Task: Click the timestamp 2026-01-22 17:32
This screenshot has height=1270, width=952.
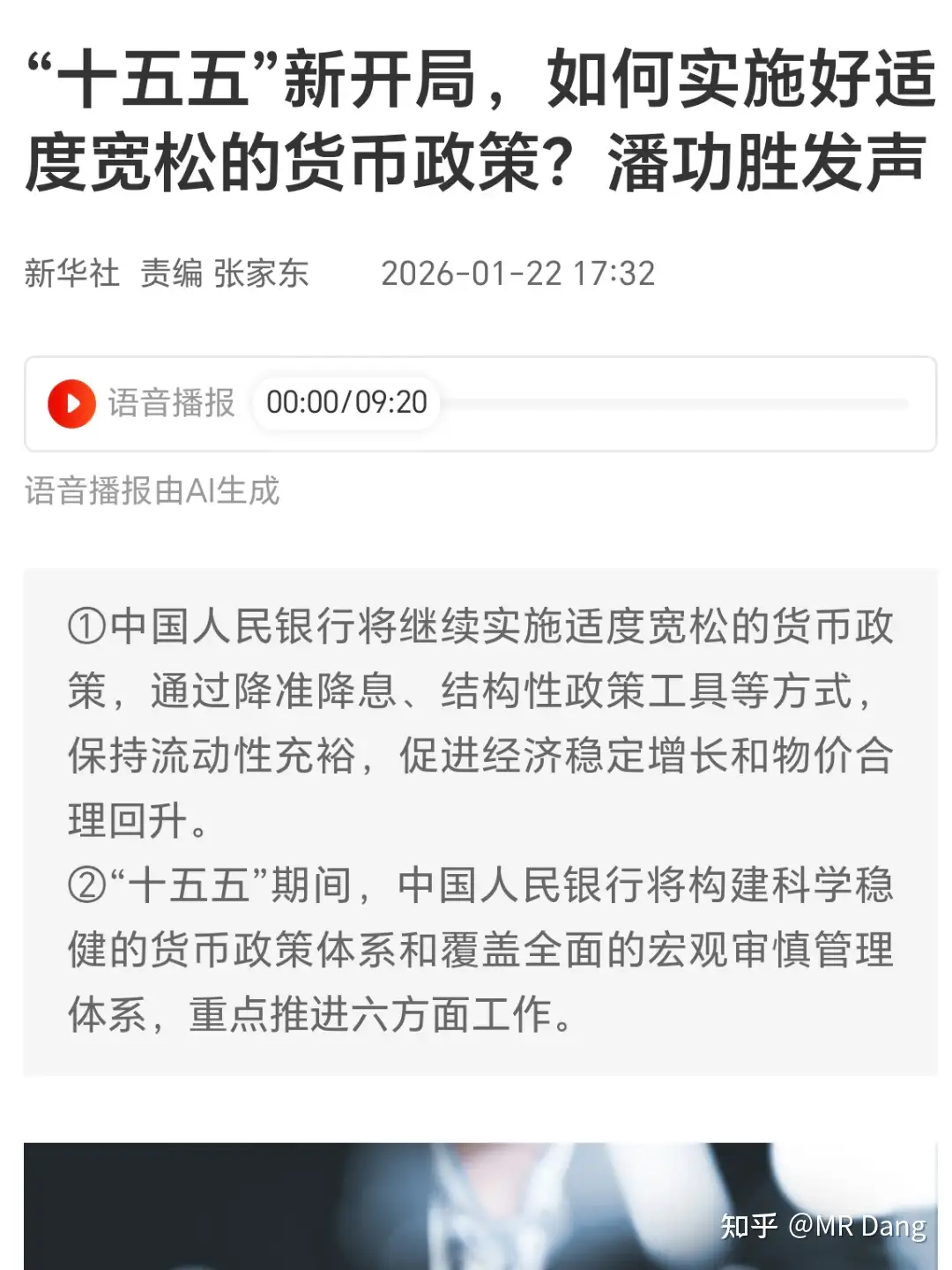Action: click(518, 274)
